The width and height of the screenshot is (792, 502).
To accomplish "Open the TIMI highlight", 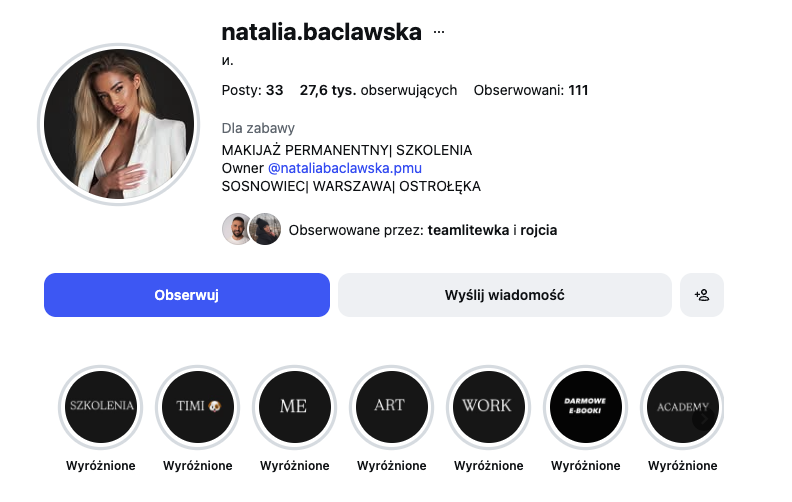I will [199, 407].
